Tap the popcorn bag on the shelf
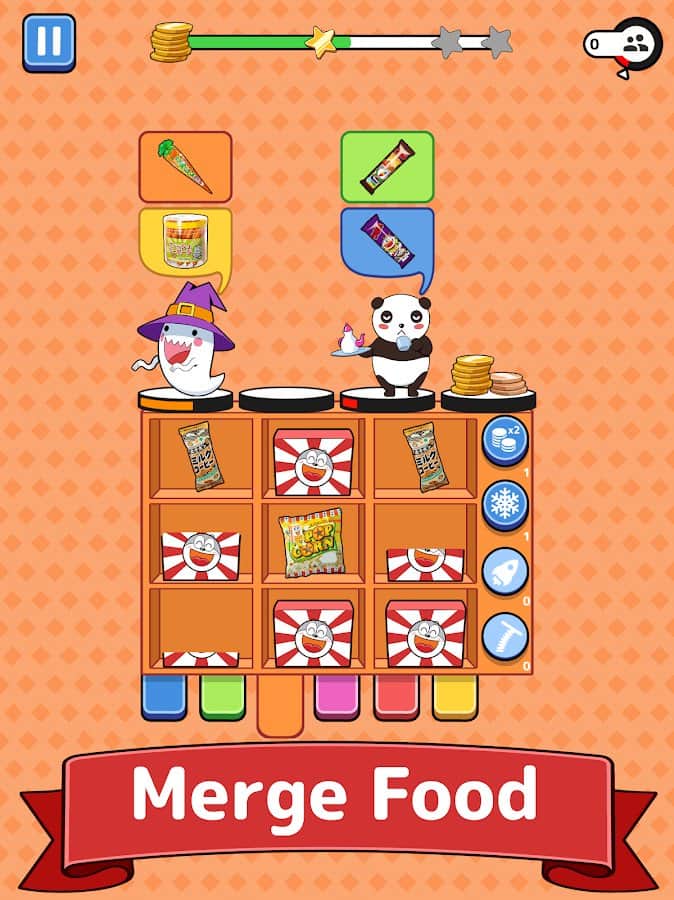Screen dimensions: 674x900 [x=312, y=543]
